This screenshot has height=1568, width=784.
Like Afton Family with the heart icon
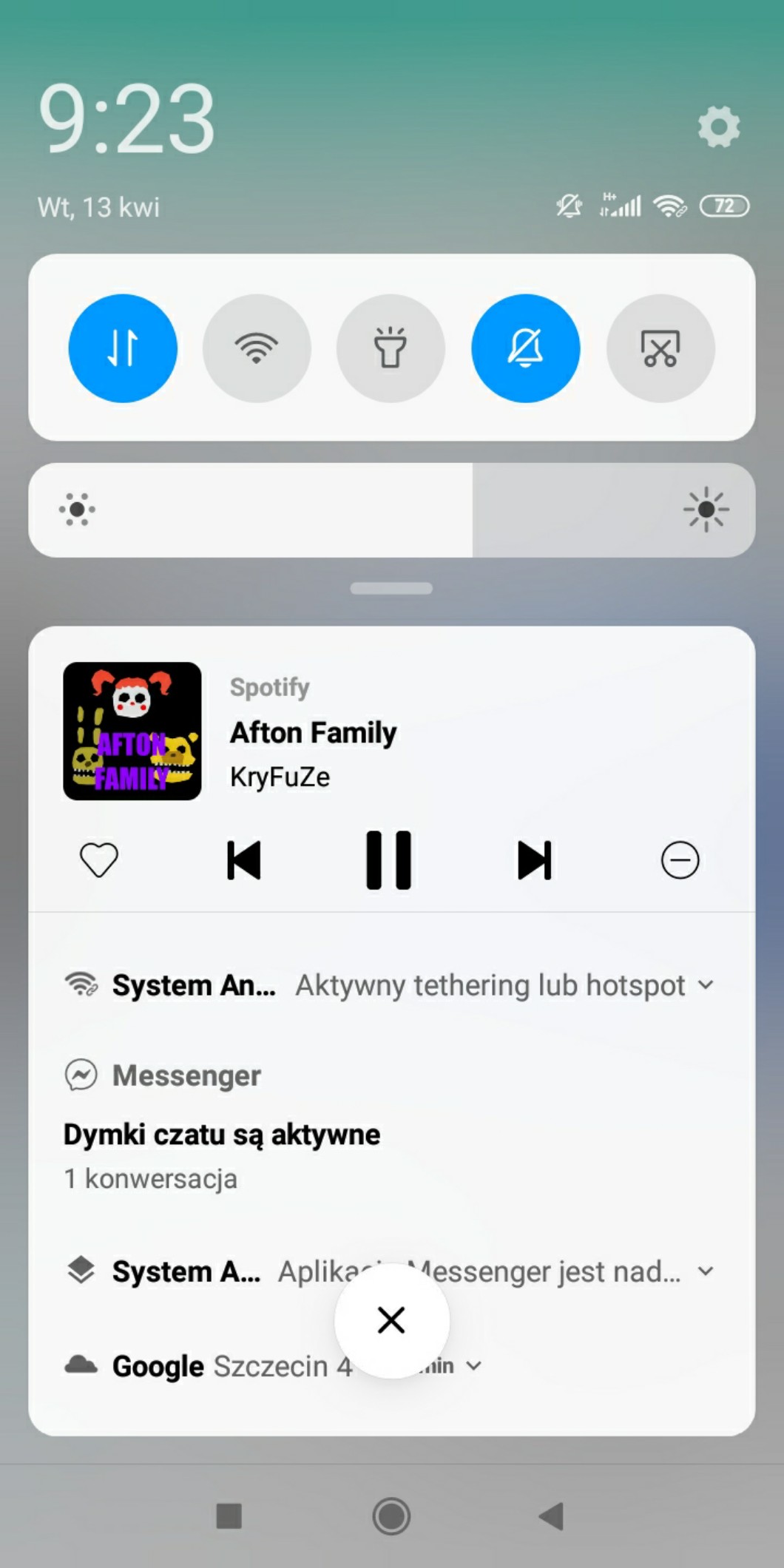coord(99,860)
